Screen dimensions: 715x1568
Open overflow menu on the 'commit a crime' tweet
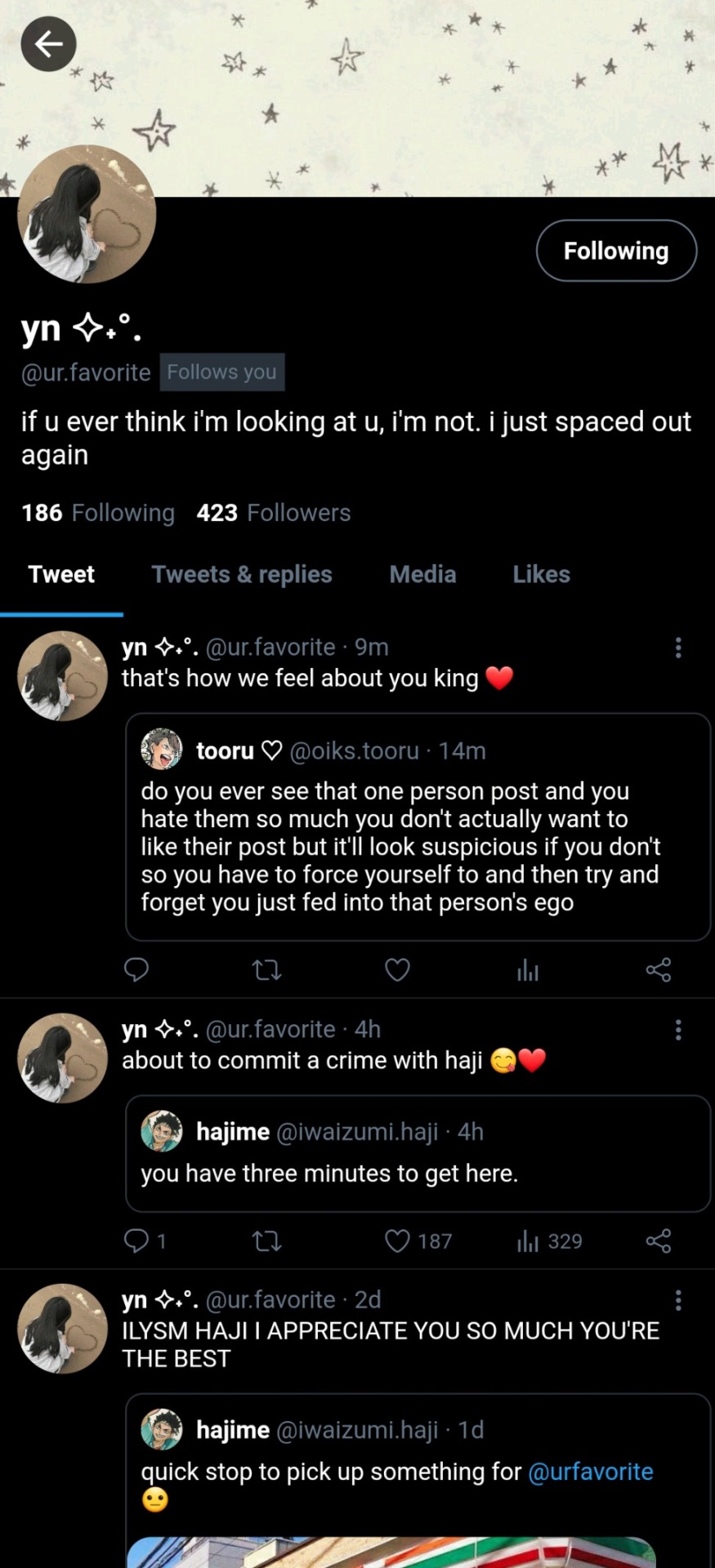pyautogui.click(x=677, y=1030)
